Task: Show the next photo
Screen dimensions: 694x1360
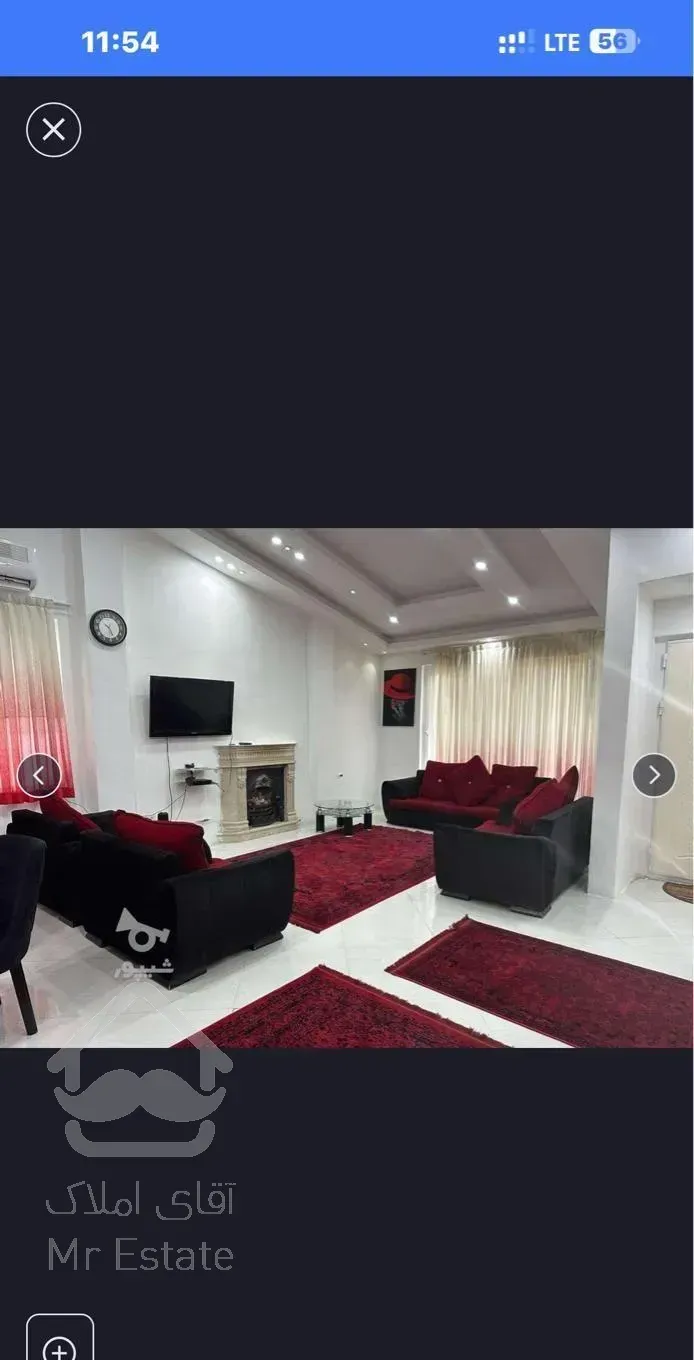Action: pyautogui.click(x=654, y=775)
